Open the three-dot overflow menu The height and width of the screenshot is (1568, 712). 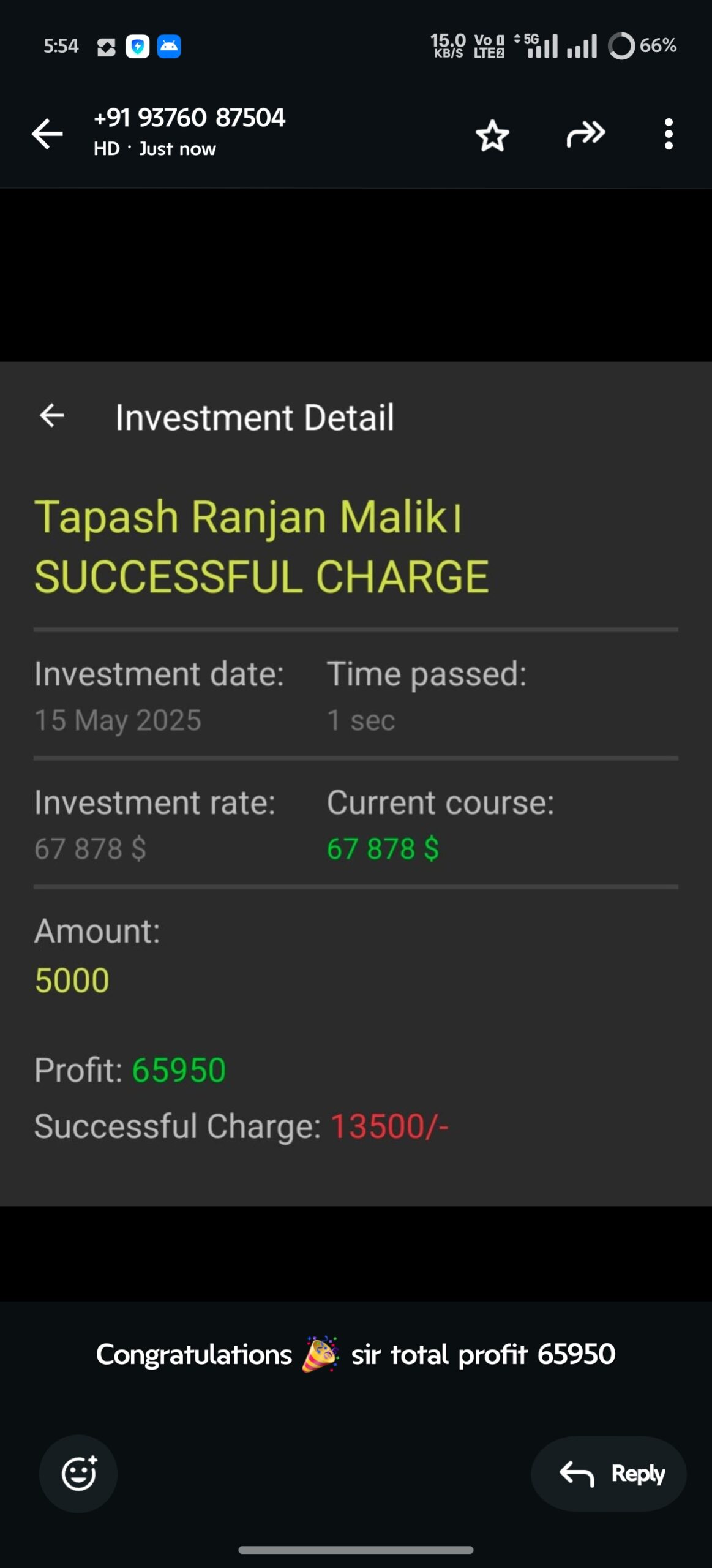coord(669,134)
